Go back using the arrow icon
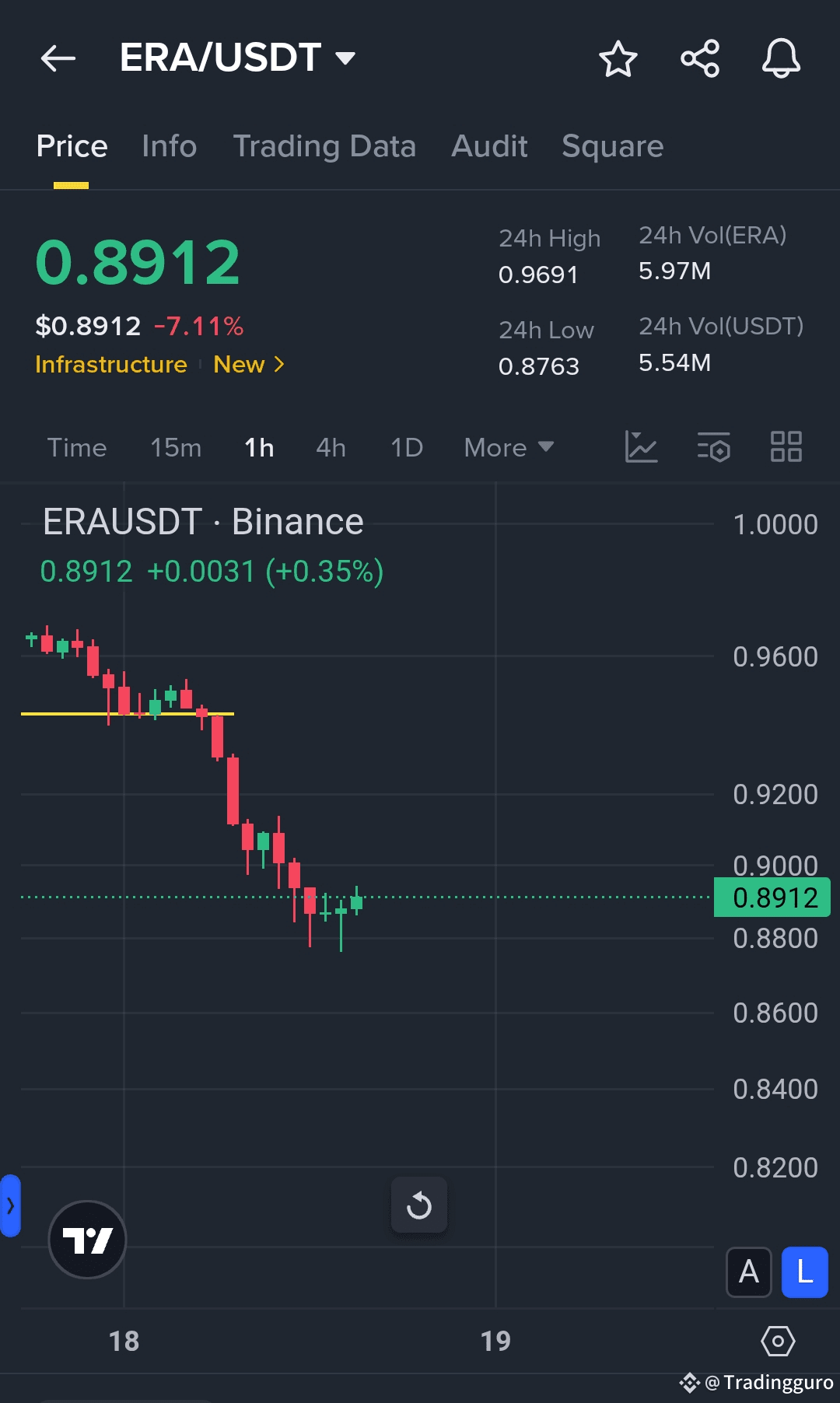 click(58, 58)
